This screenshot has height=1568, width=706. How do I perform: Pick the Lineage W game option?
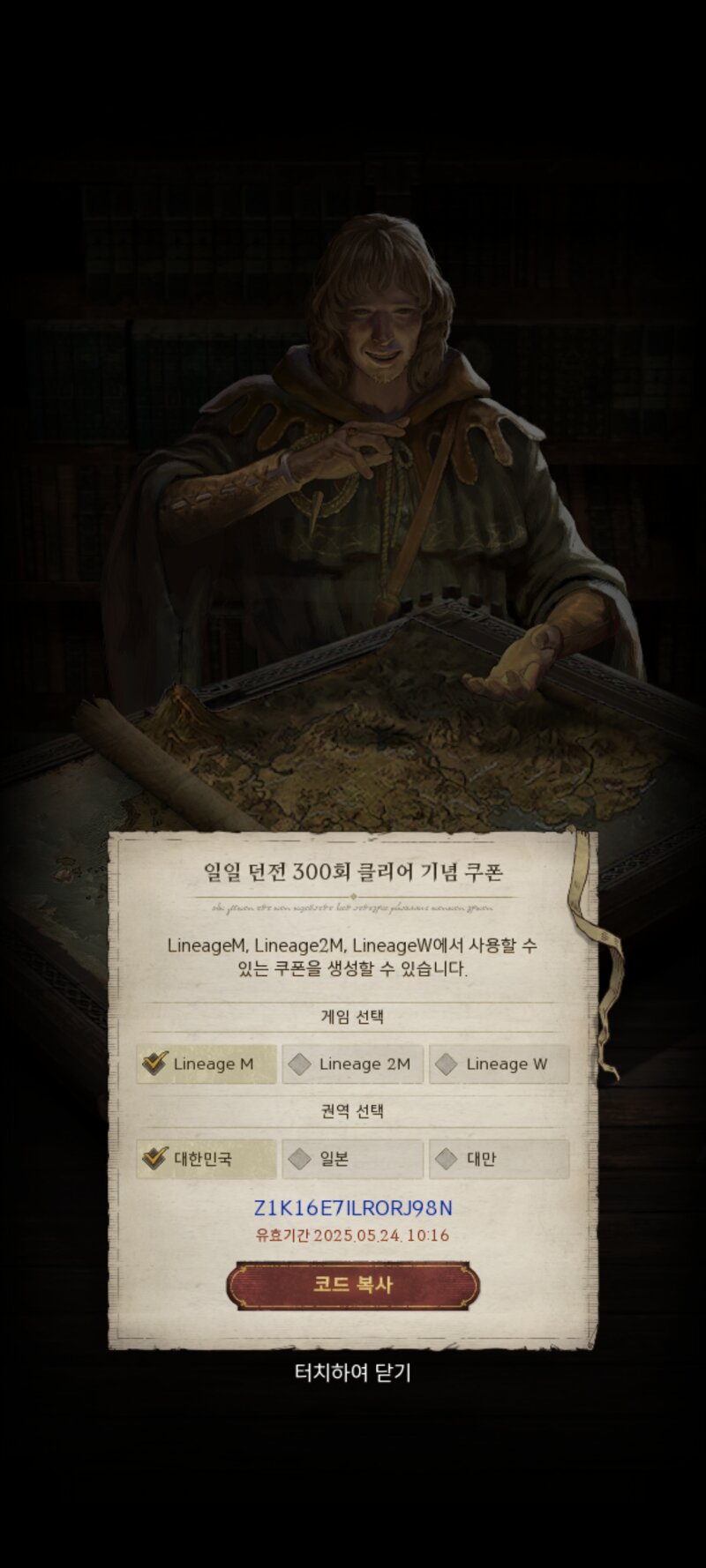499,1064
